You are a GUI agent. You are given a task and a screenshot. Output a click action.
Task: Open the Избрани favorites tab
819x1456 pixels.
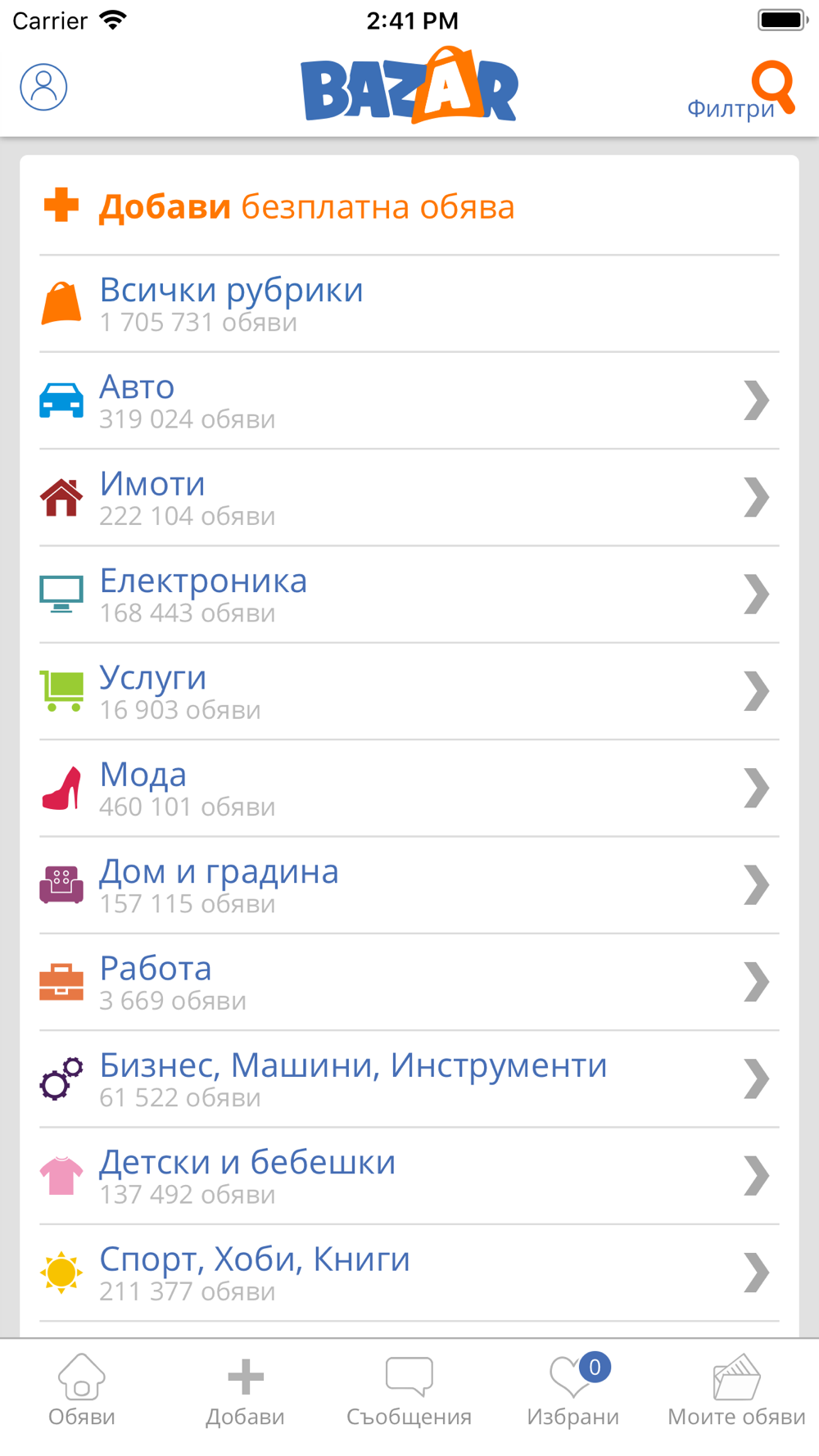coord(572,1391)
